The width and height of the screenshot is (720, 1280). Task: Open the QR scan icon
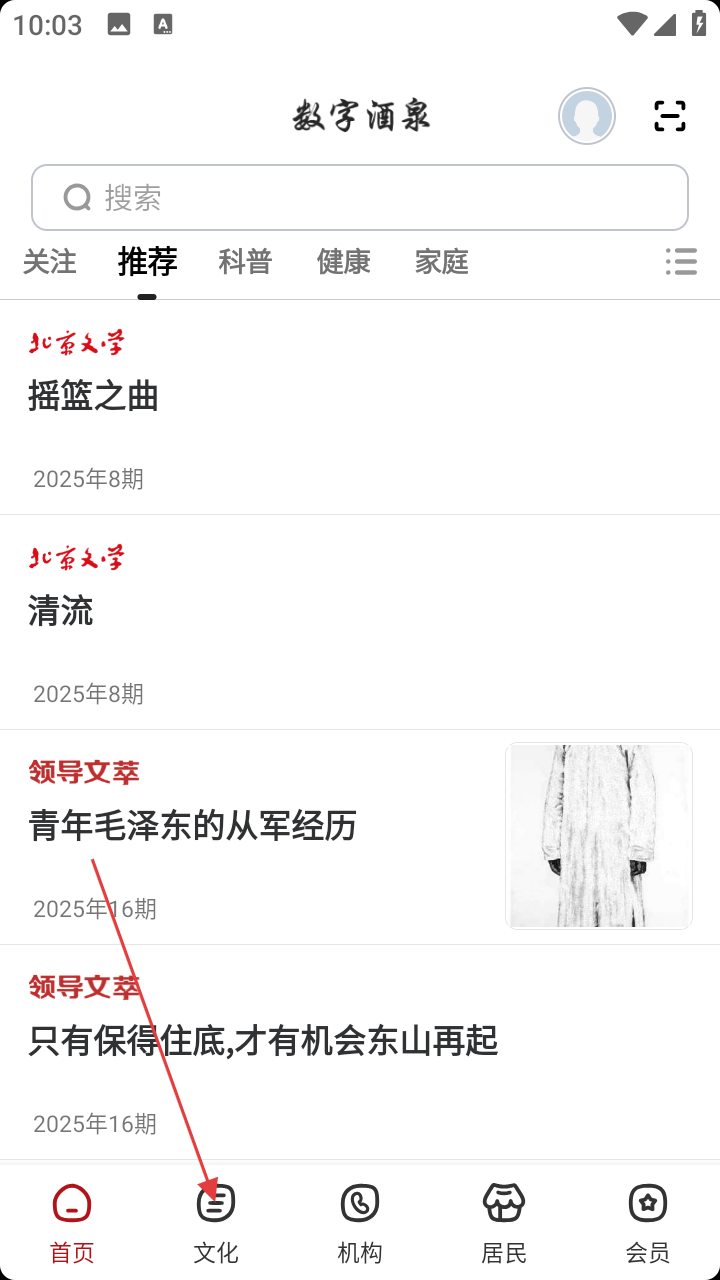tap(670, 116)
